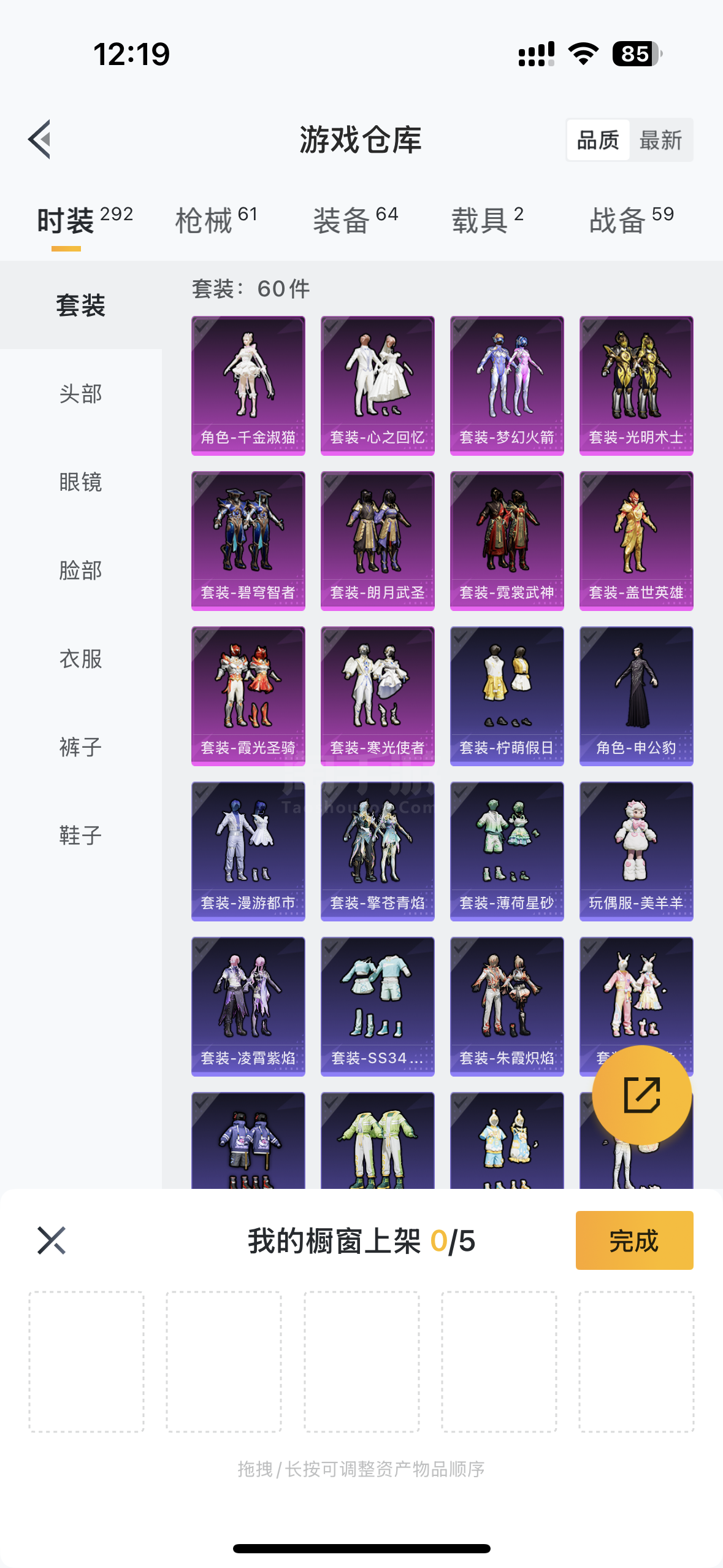This screenshot has height=1568, width=723.
Task: Sort items by 最新
Action: 660,140
